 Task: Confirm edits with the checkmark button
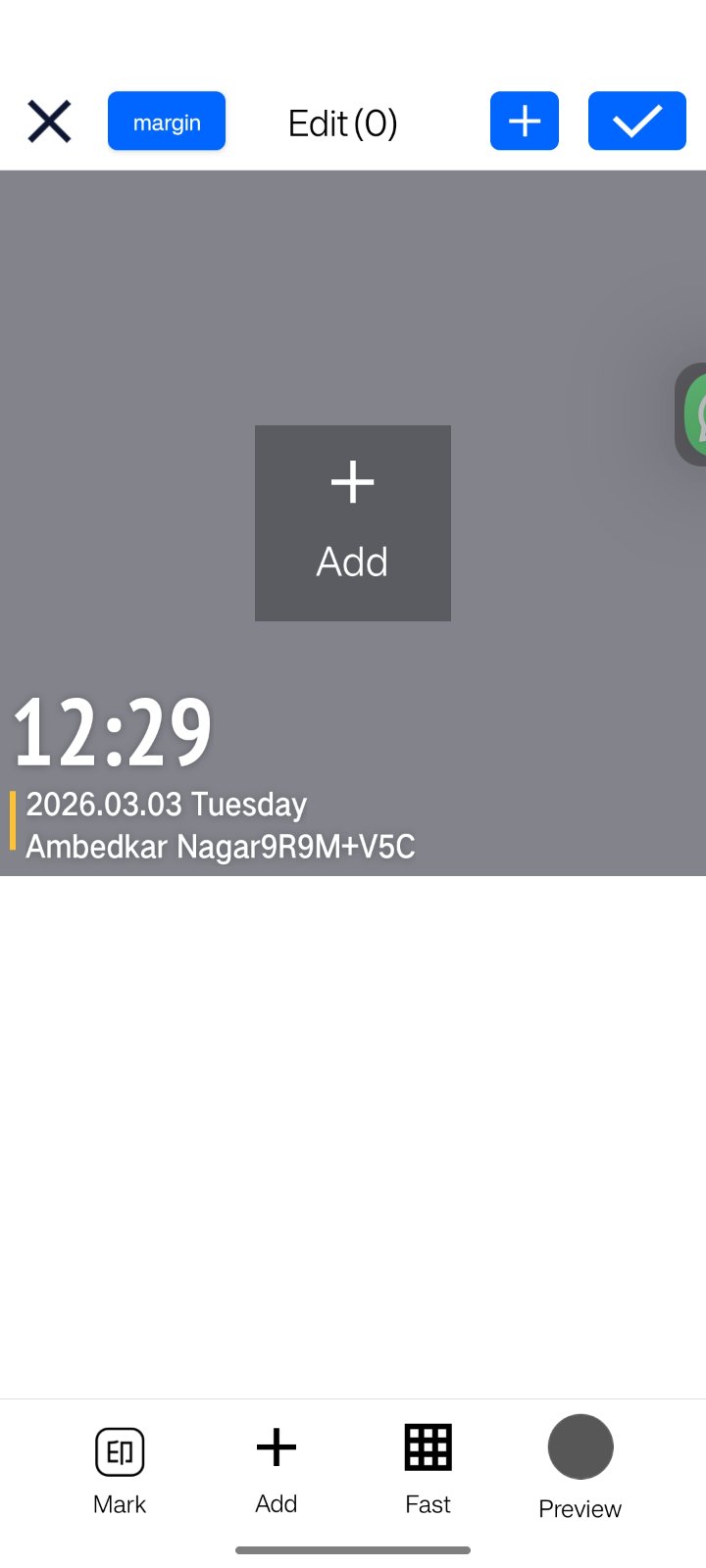[637, 122]
